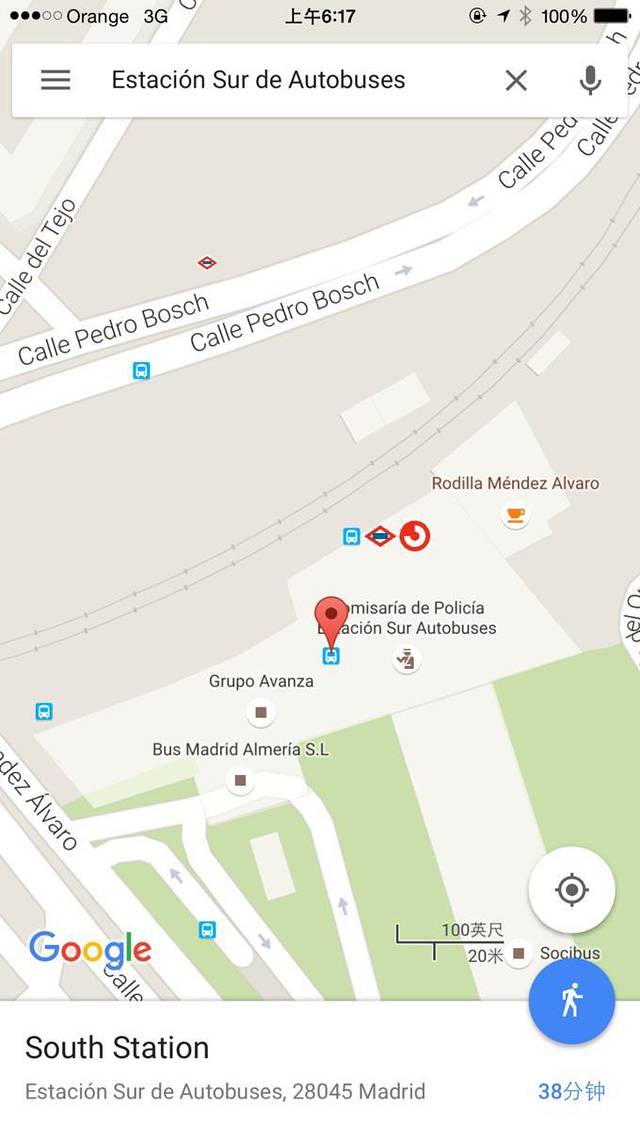Tap the metro station icon on Calle Pedro Bosch
The width and height of the screenshot is (640, 1137).
(207, 263)
